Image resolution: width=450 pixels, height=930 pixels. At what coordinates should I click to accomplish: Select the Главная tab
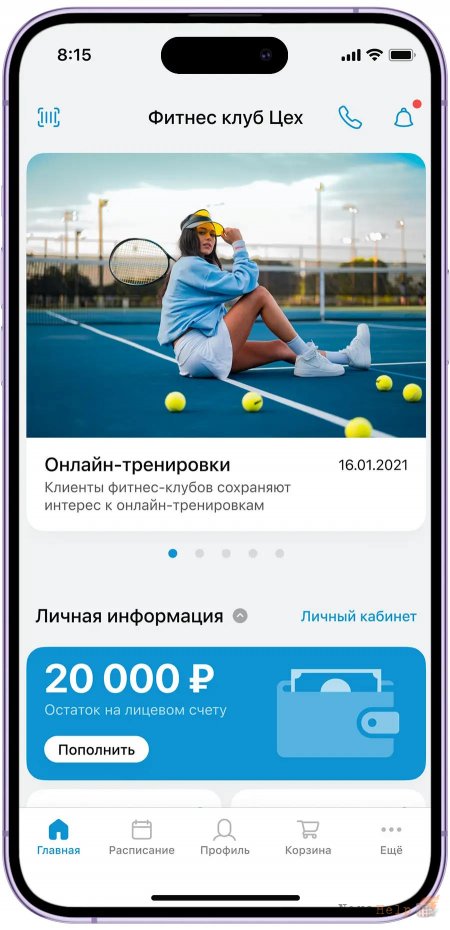click(x=58, y=837)
